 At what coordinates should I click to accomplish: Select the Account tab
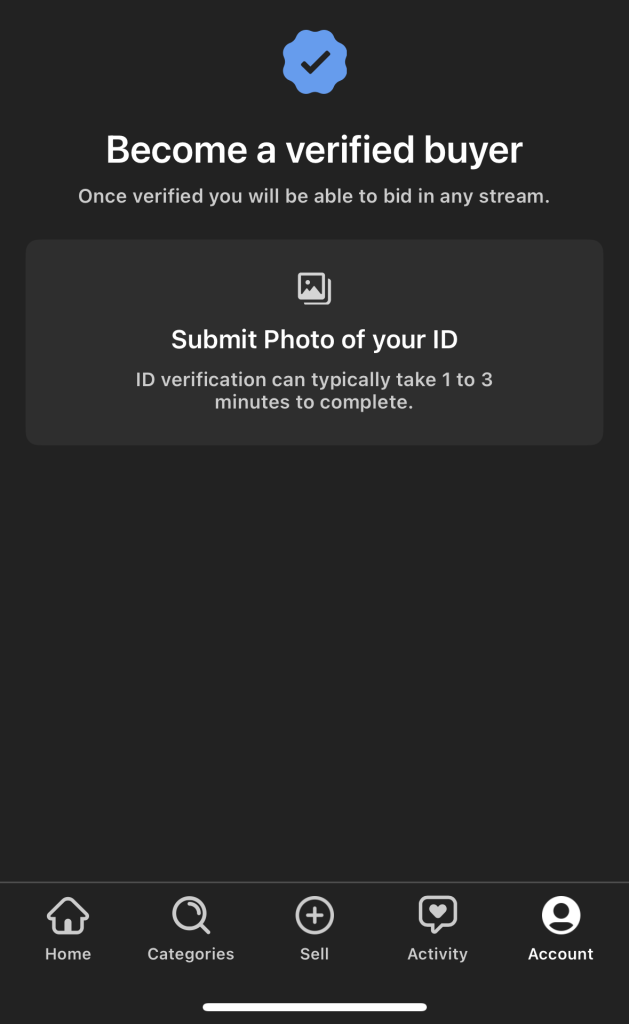tap(560, 928)
